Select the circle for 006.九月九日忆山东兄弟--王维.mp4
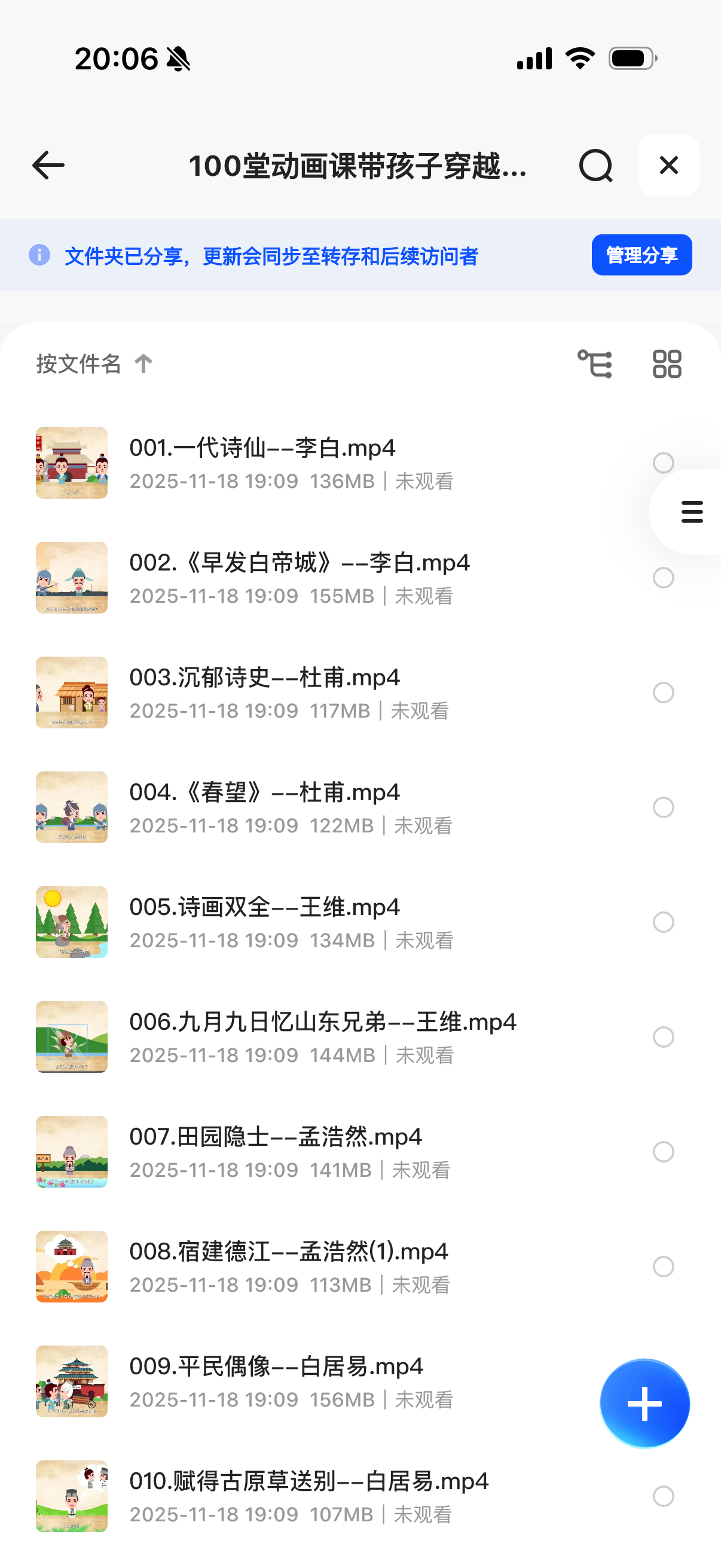Image resolution: width=721 pixels, height=1568 pixels. tap(663, 1036)
